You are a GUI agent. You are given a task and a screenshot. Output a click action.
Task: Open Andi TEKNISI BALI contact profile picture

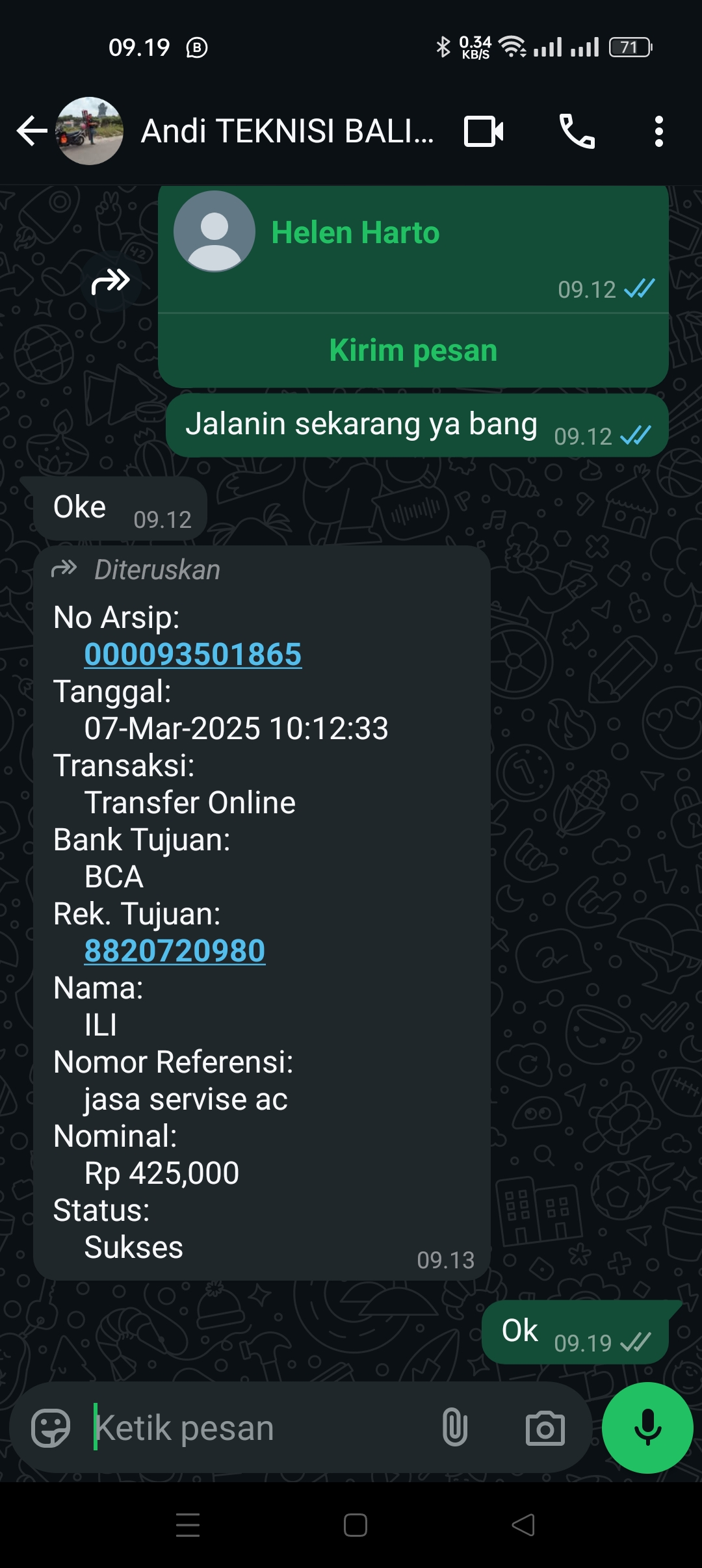pos(90,131)
